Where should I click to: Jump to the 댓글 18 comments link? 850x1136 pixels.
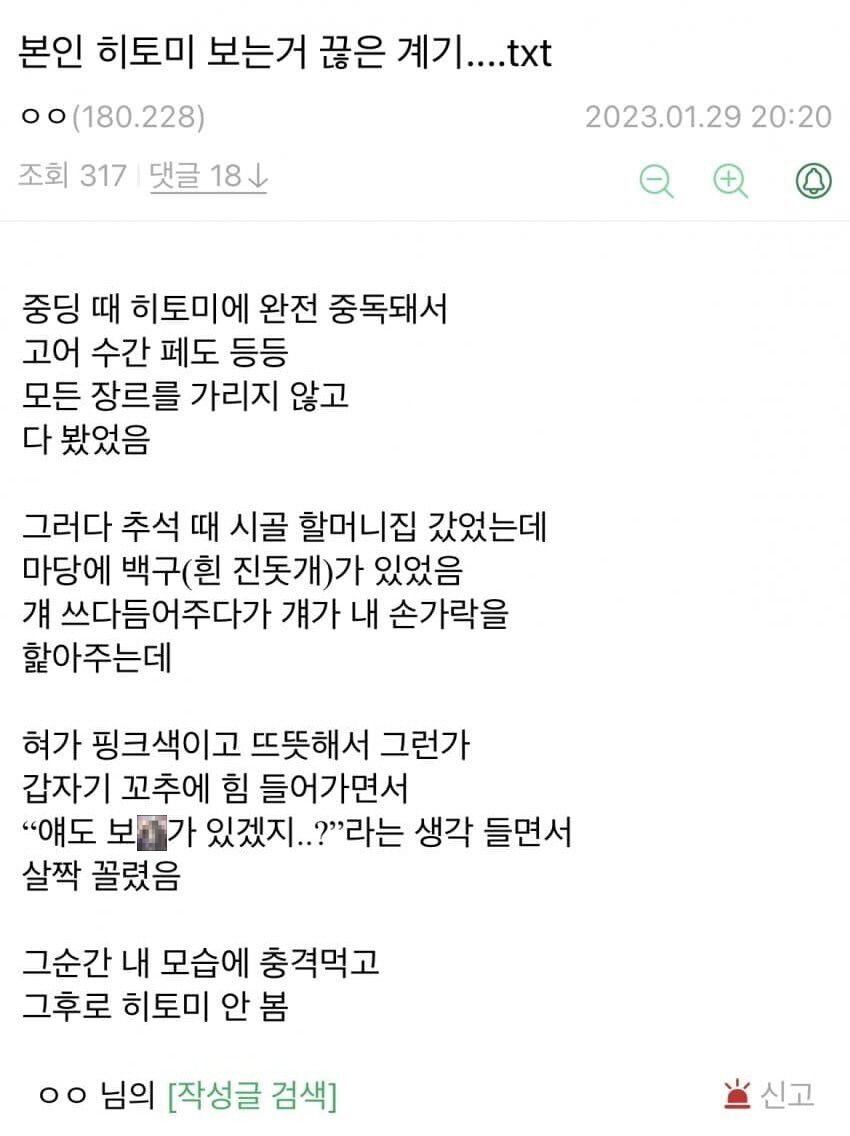coord(208,177)
